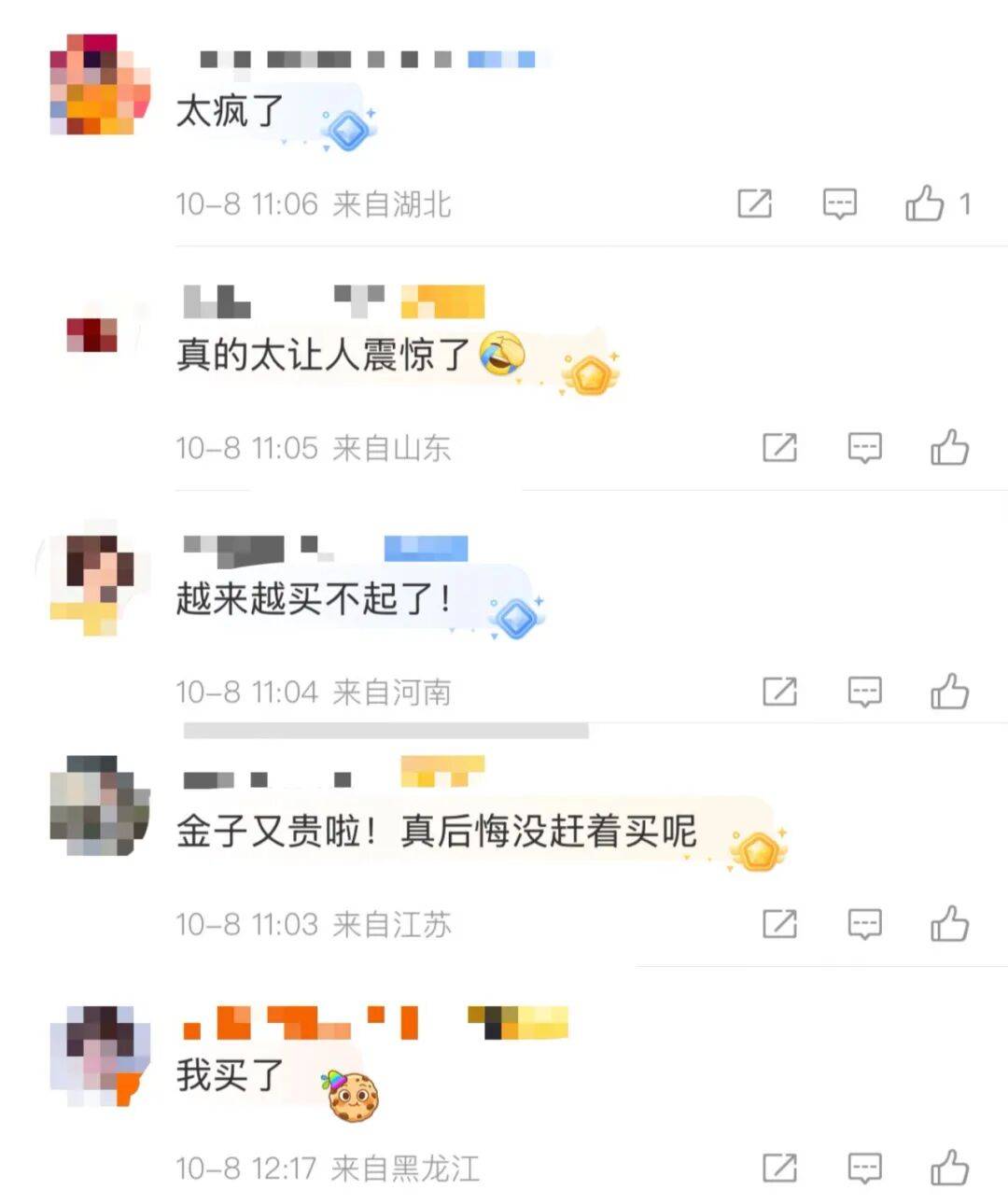The height and width of the screenshot is (1204, 1008).
Task: Repost the comment 真的太让人震惊了
Action: [779, 448]
